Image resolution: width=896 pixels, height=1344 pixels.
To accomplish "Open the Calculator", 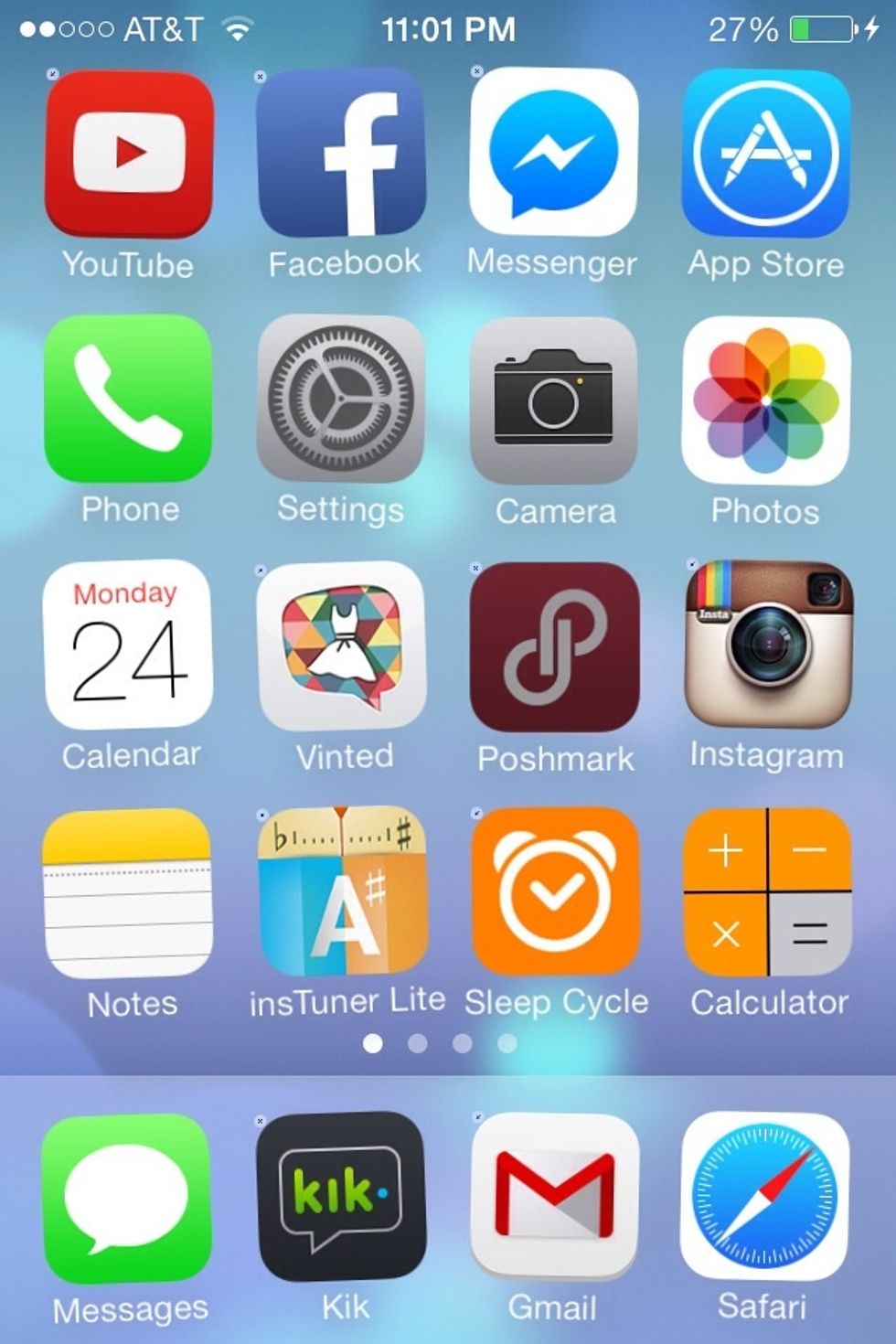I will pos(766,892).
